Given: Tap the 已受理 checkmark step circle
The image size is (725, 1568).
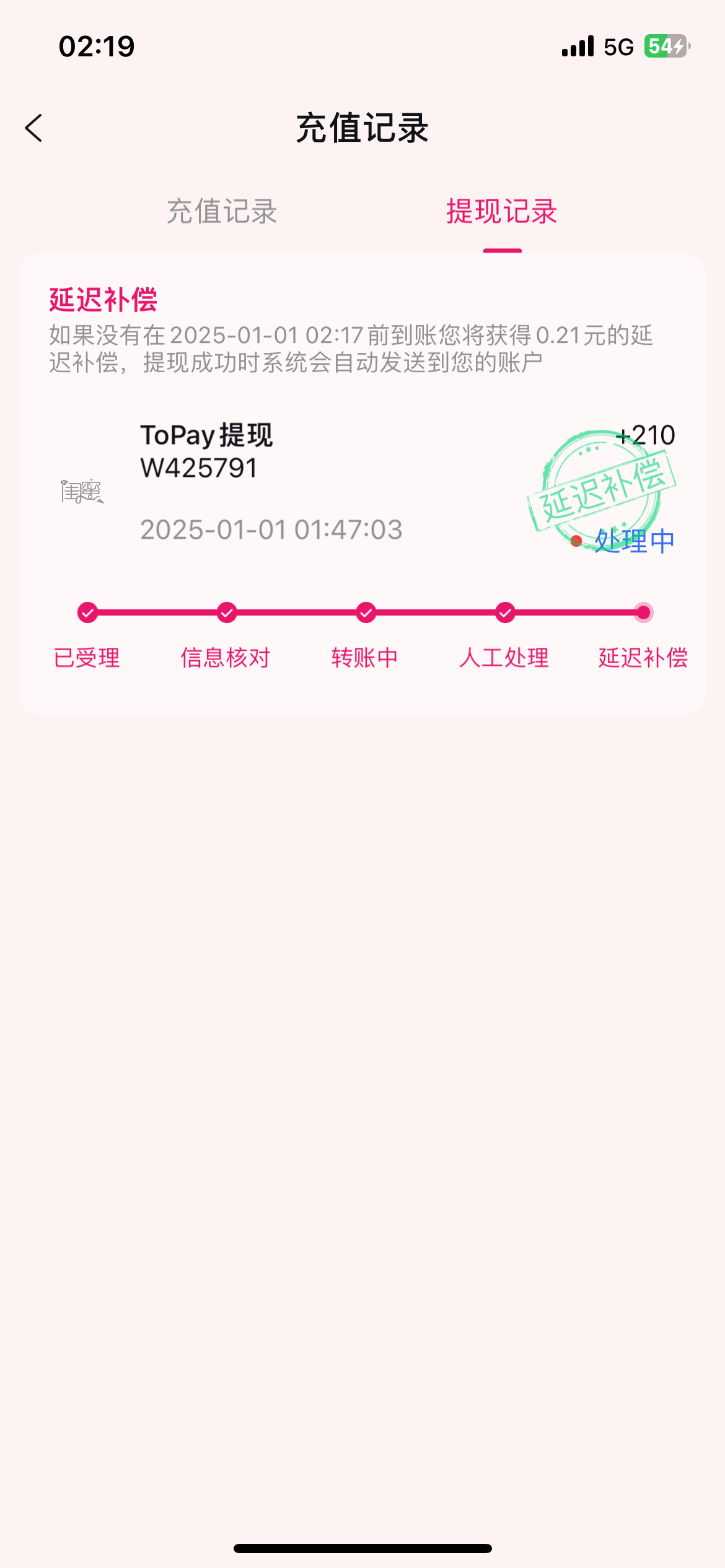Looking at the screenshot, I should [x=88, y=612].
